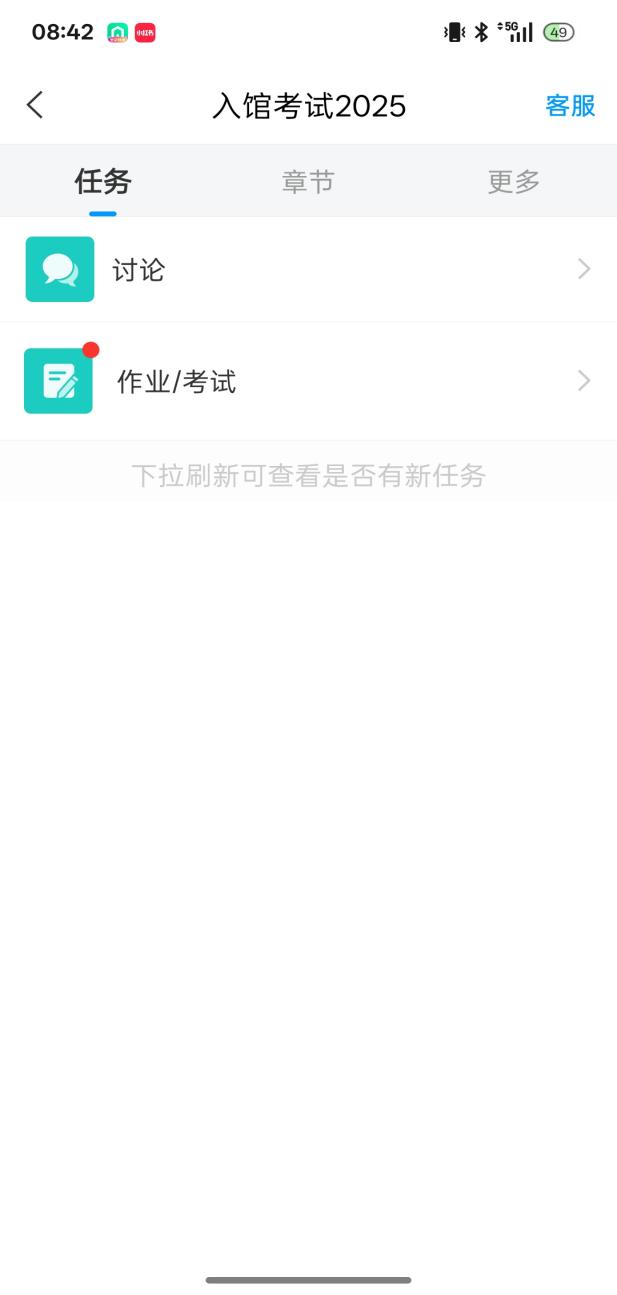The width and height of the screenshot is (617, 1295).
Task: Open the 作业/考试 row
Action: tap(308, 381)
